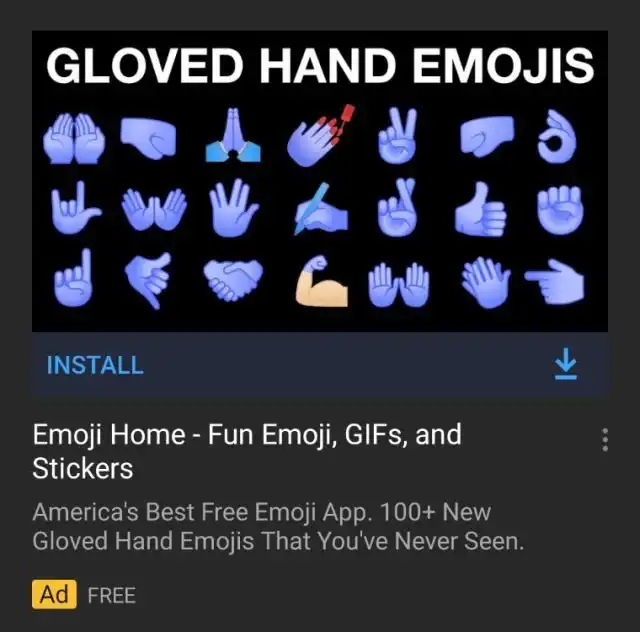Tap the download arrow icon
640x632 pixels.
pos(566,365)
